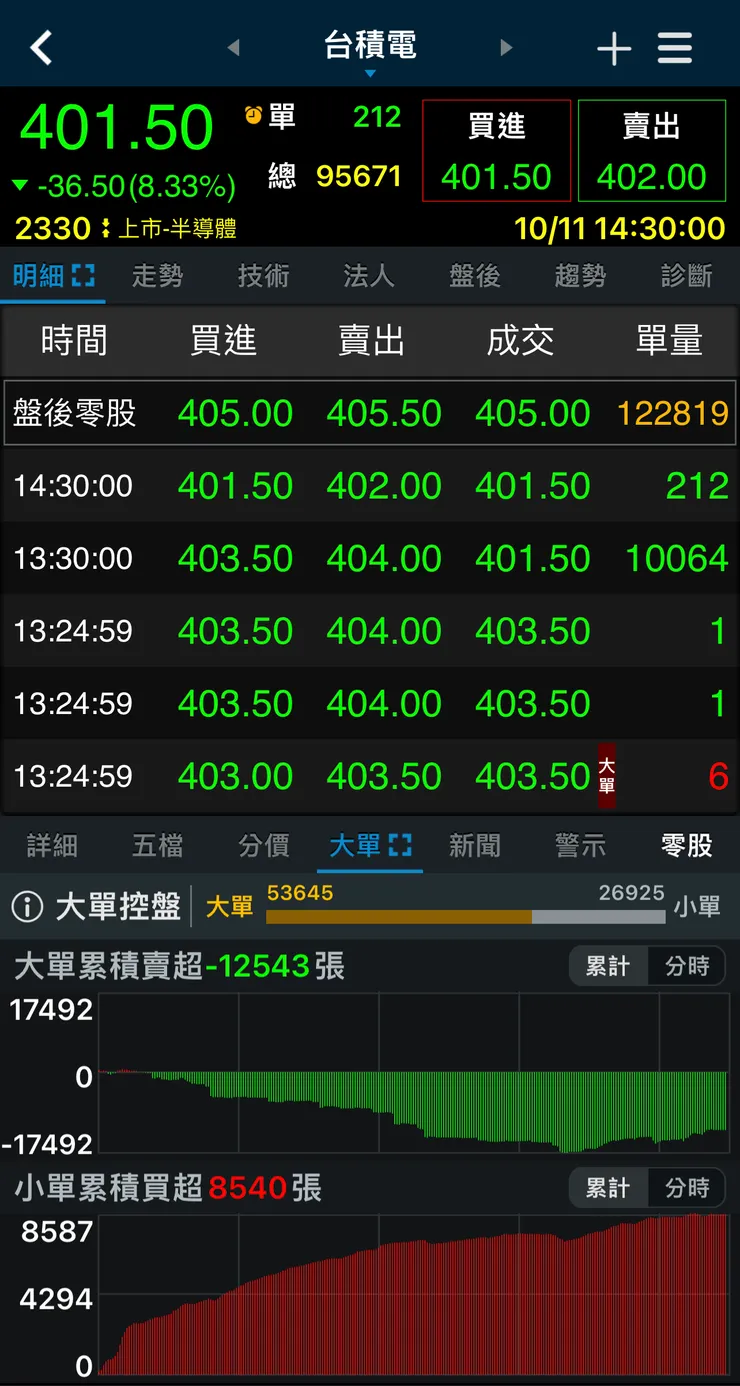The height and width of the screenshot is (1386, 740).
Task: Tap the 買進 button showing 401.50
Action: click(496, 150)
